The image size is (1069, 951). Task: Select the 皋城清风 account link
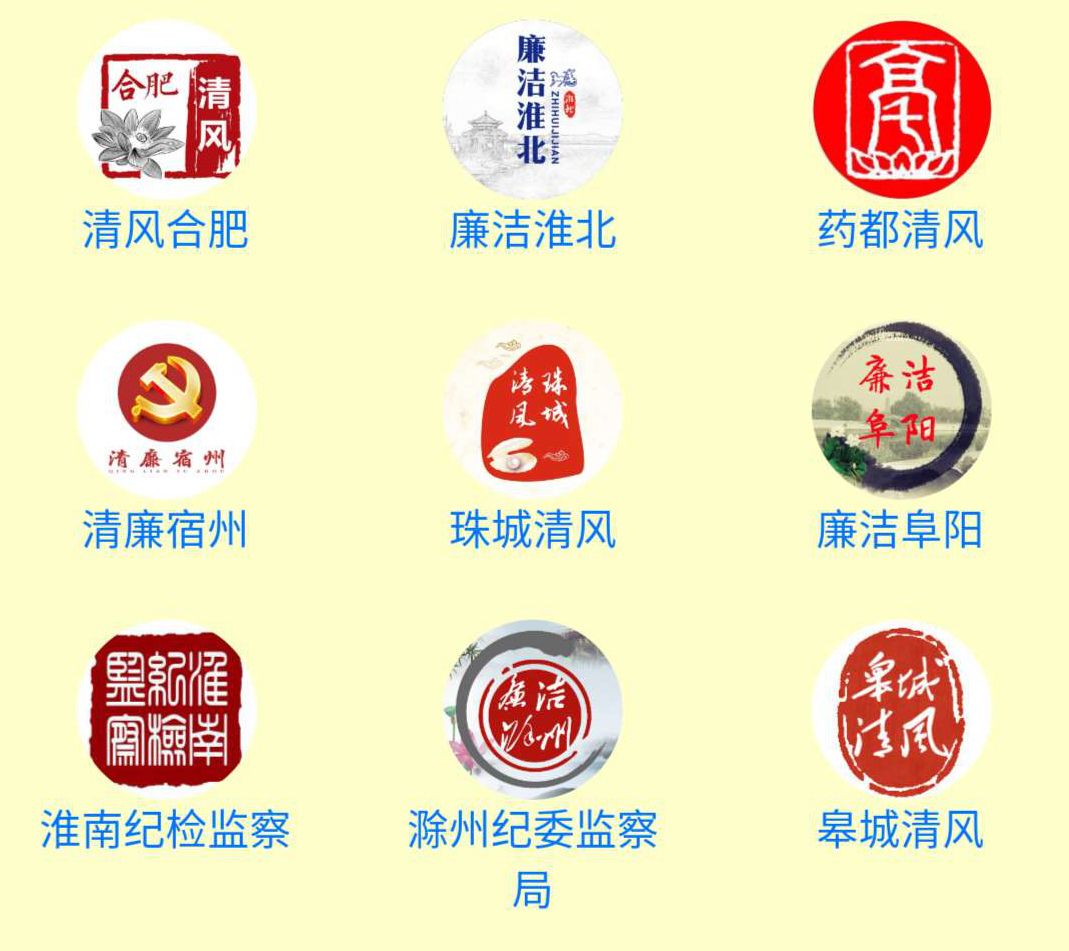pyautogui.click(x=900, y=830)
